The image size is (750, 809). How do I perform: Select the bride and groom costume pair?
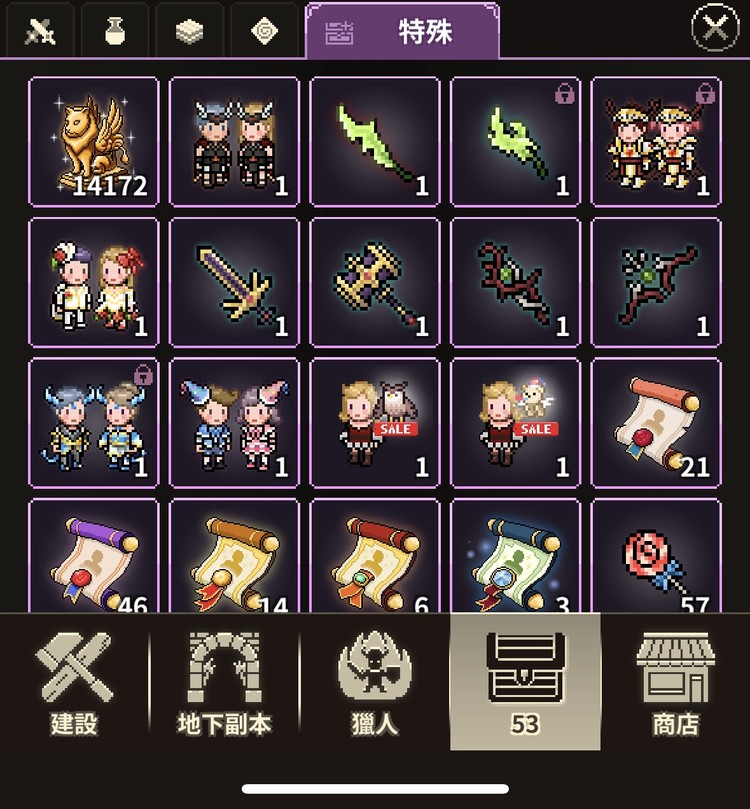(x=94, y=282)
